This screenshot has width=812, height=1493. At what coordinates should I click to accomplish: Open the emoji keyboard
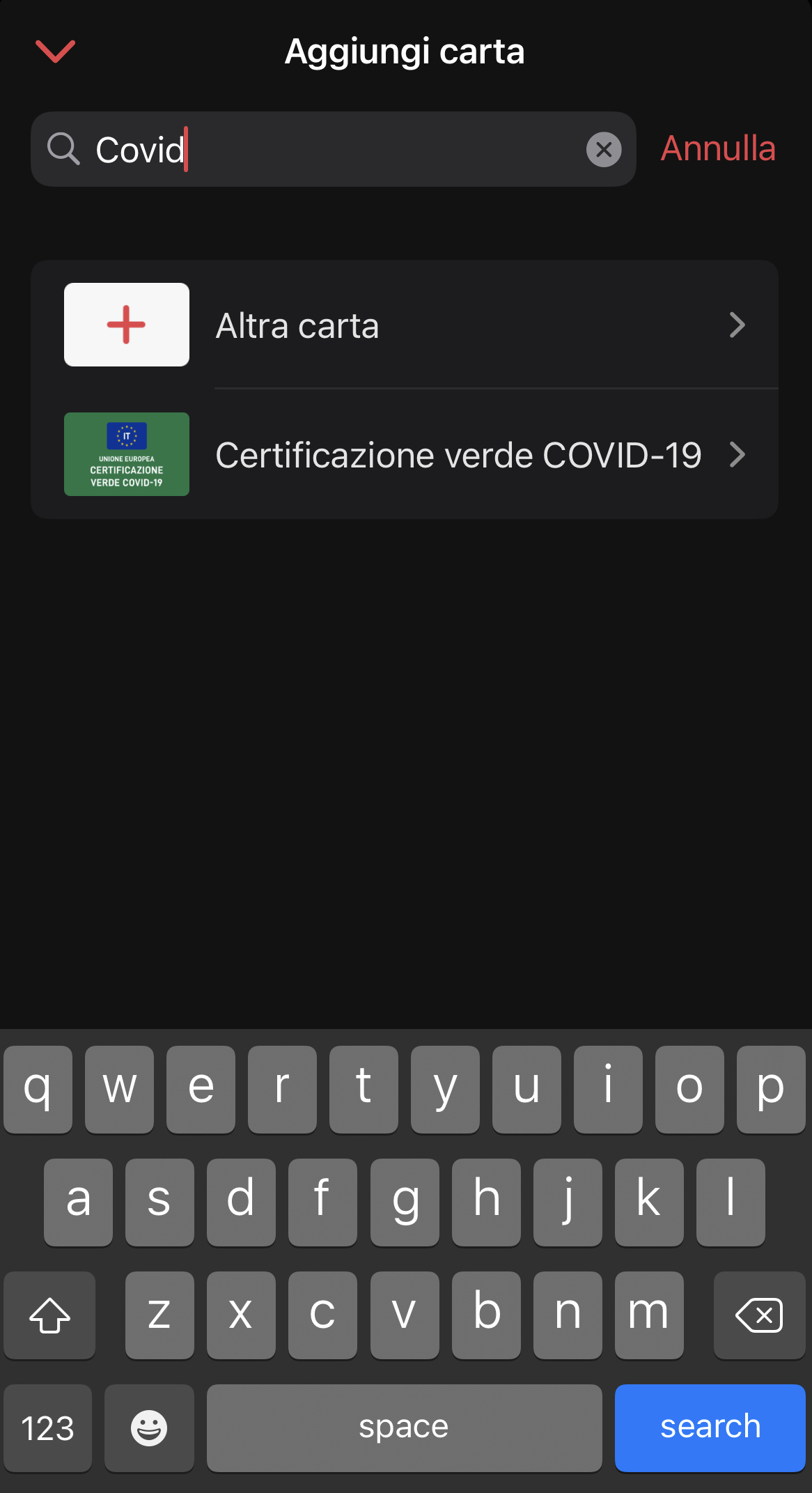(149, 1428)
